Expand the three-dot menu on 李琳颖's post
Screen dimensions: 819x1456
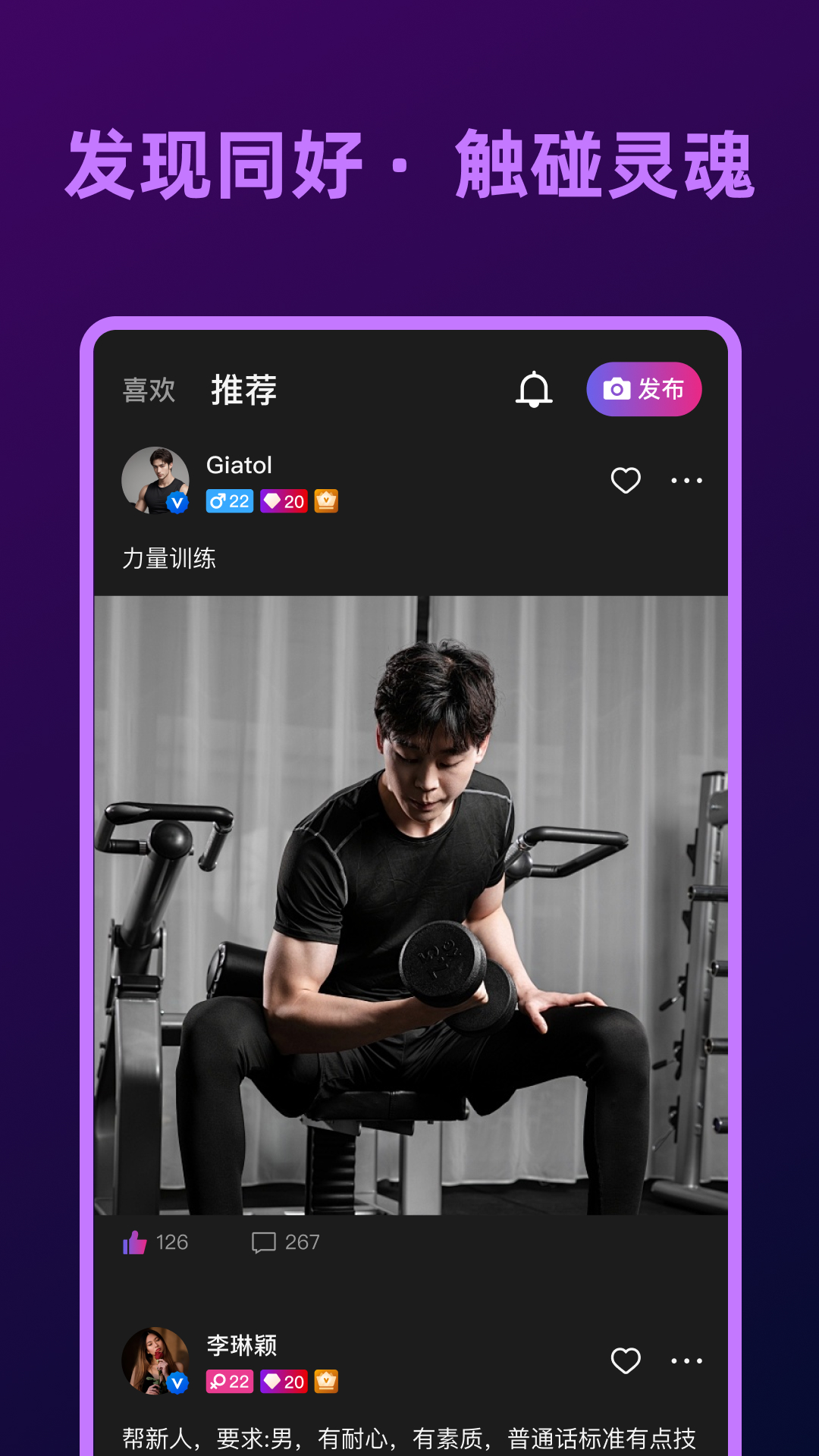(x=687, y=1359)
